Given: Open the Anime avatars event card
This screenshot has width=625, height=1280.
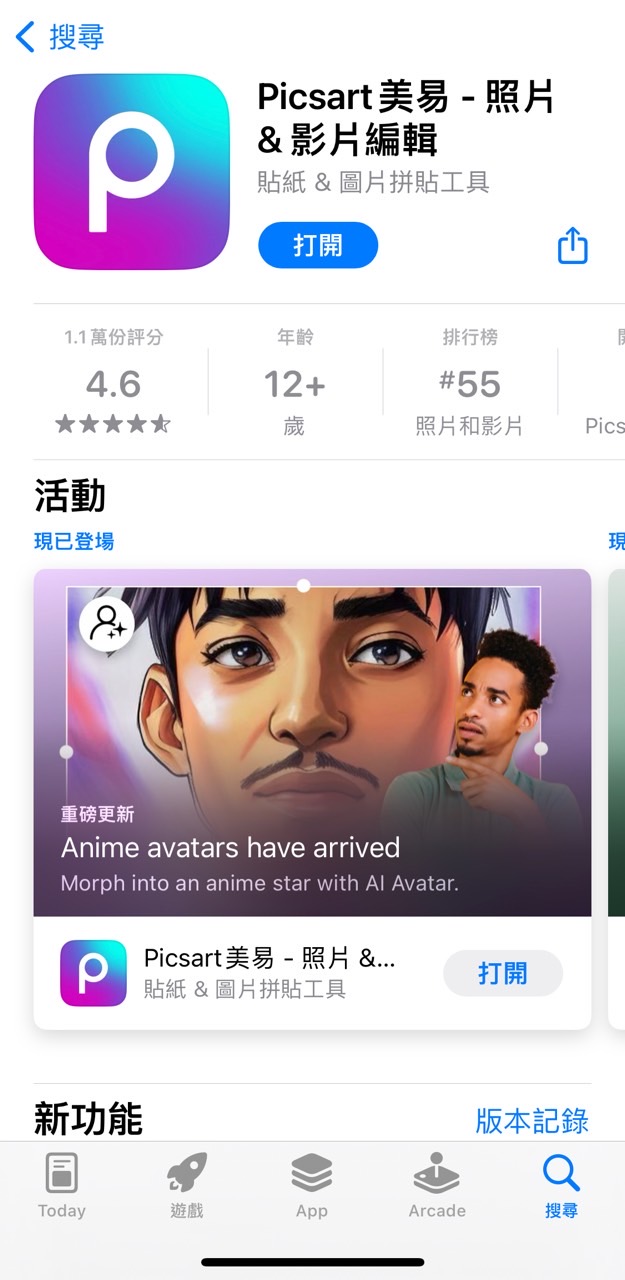Looking at the screenshot, I should [312, 742].
